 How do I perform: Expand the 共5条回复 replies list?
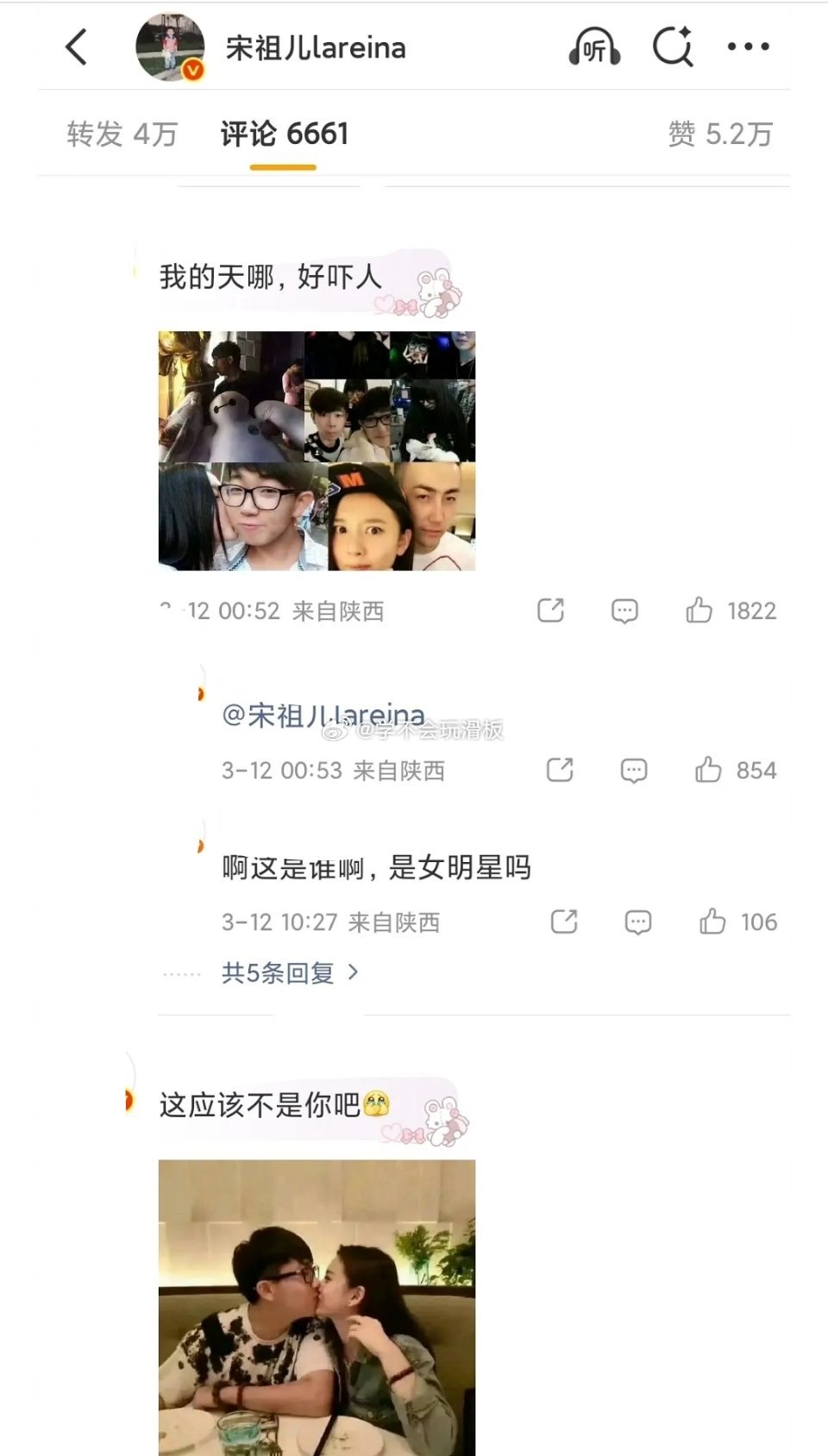point(285,972)
